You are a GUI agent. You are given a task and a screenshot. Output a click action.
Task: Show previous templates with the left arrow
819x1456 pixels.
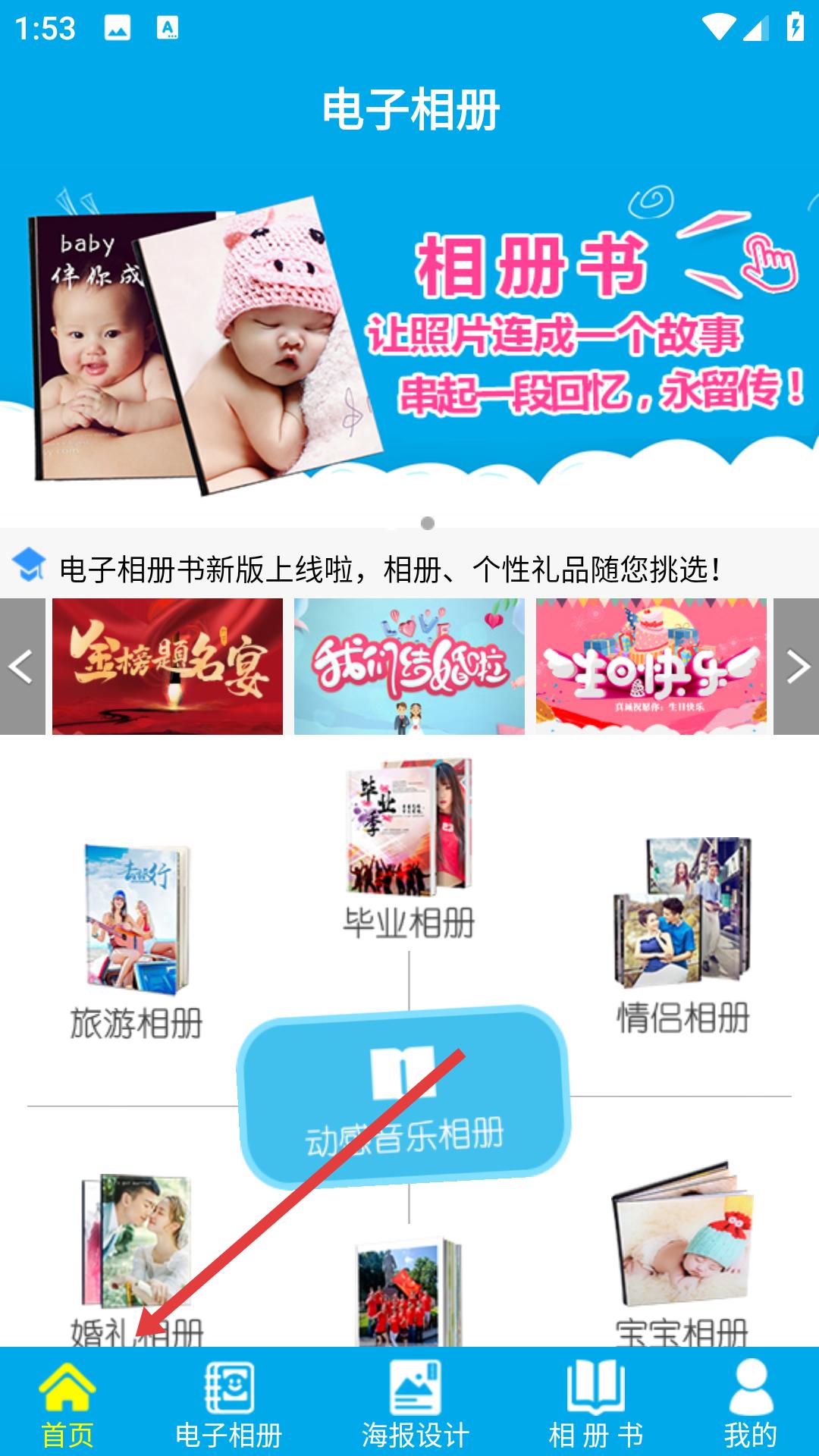coord(22,667)
